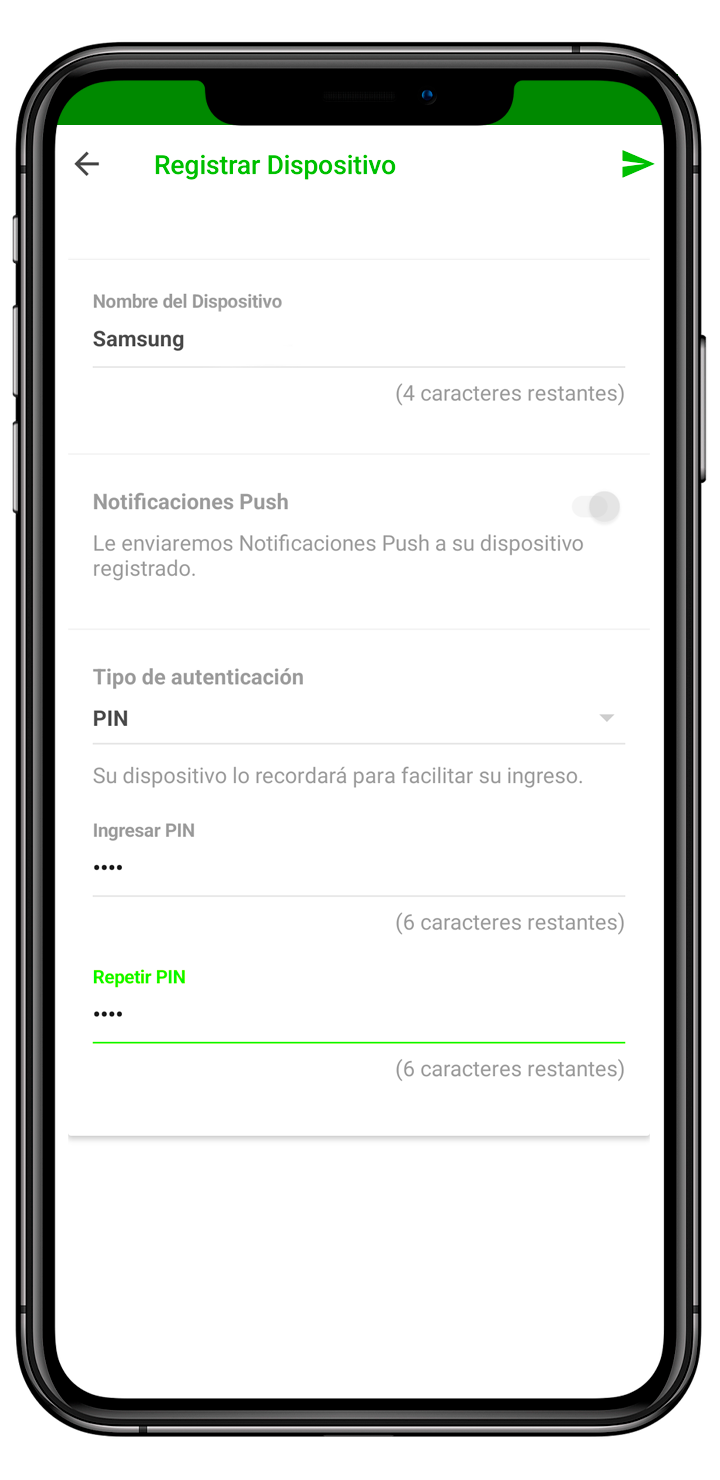This screenshot has width=720, height=1480.
Task: Focus the Ingresar PIN field
Action: click(358, 868)
